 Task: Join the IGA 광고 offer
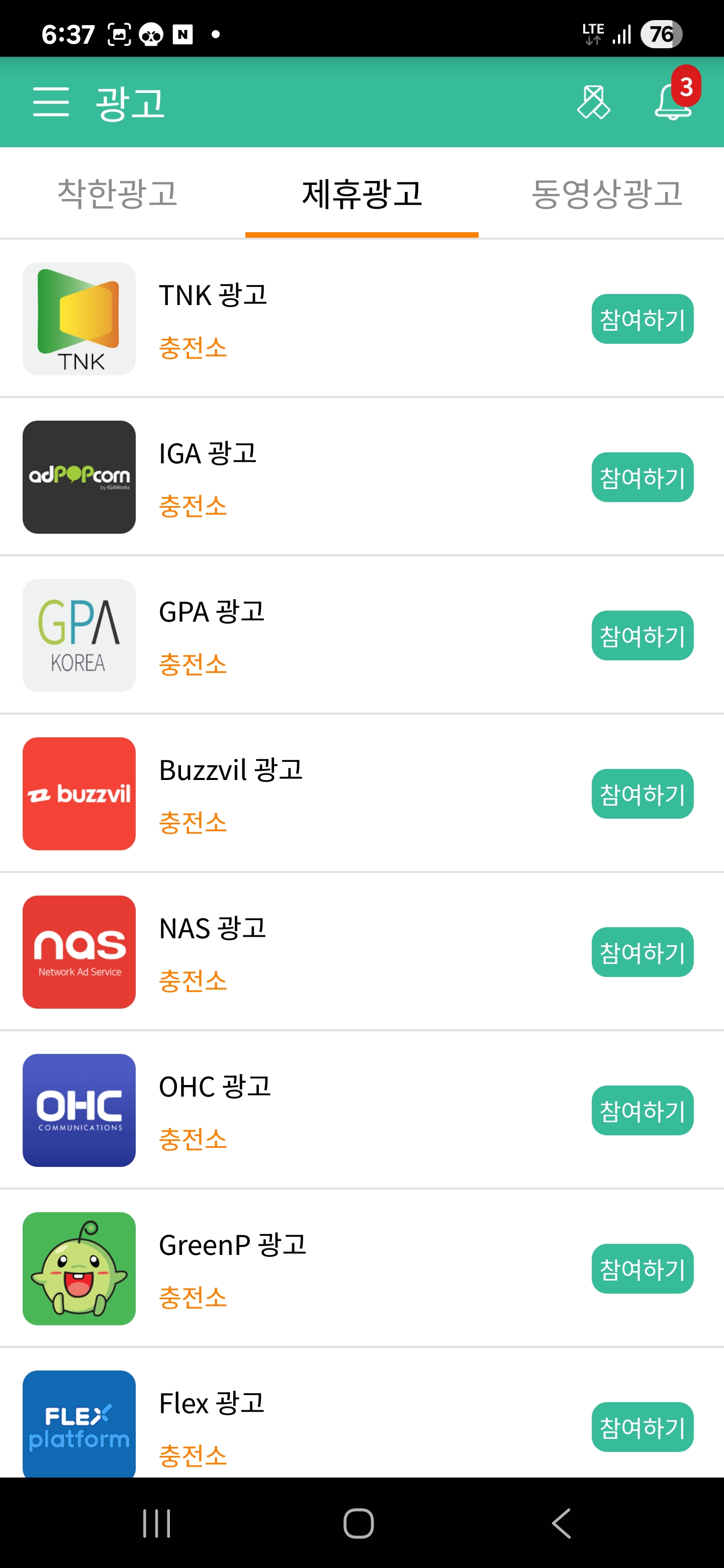coord(643,477)
